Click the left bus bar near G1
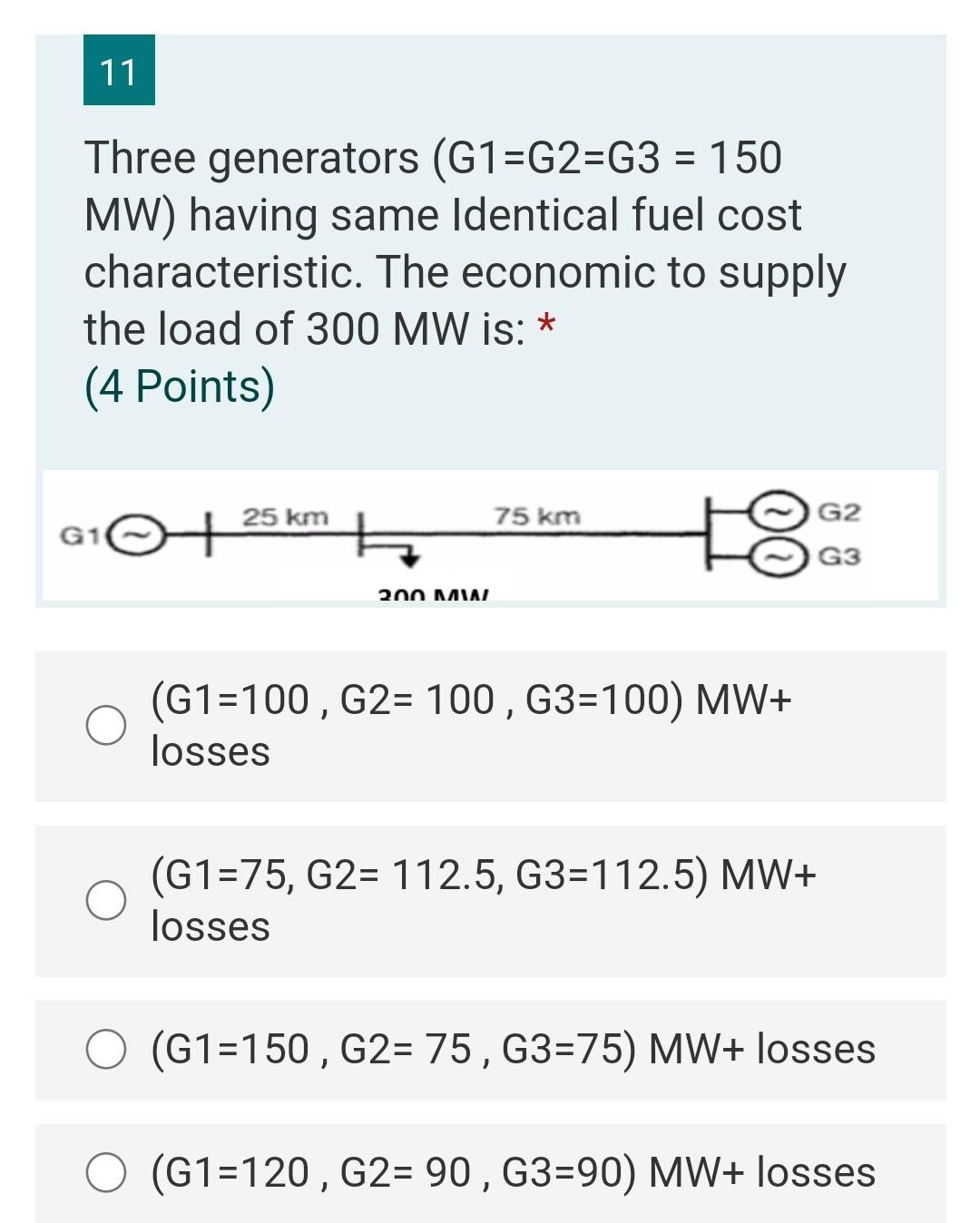This screenshot has width=980, height=1223. [211, 533]
